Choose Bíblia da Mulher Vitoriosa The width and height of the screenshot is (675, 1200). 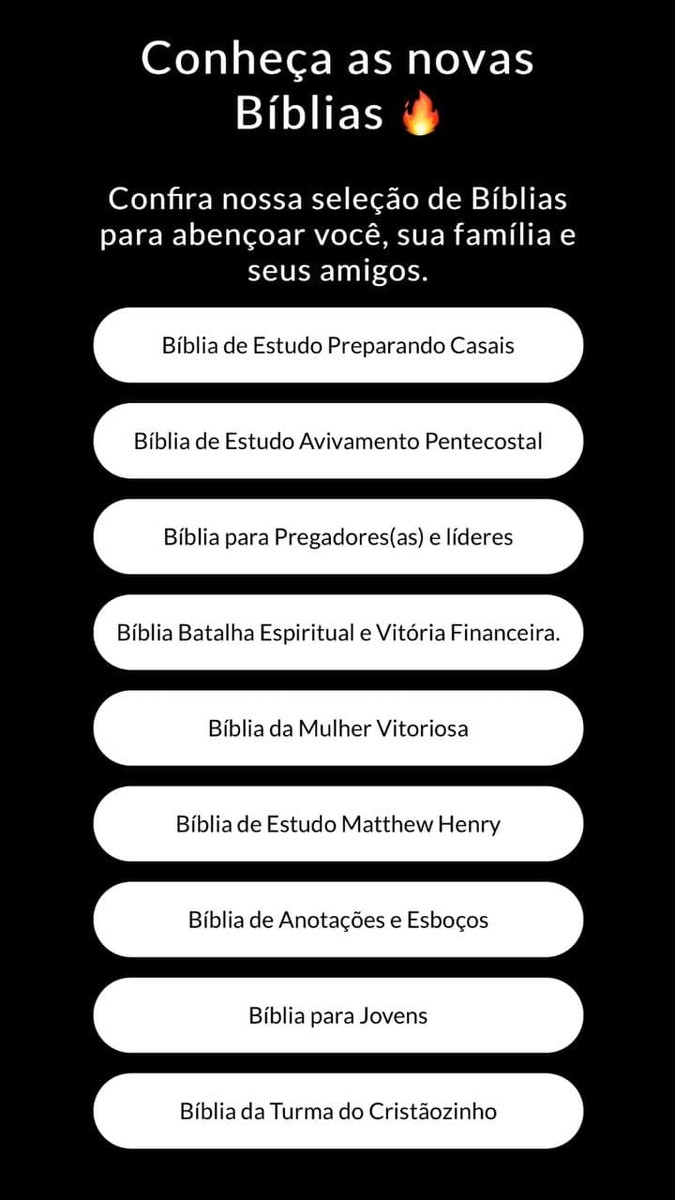(x=338, y=728)
